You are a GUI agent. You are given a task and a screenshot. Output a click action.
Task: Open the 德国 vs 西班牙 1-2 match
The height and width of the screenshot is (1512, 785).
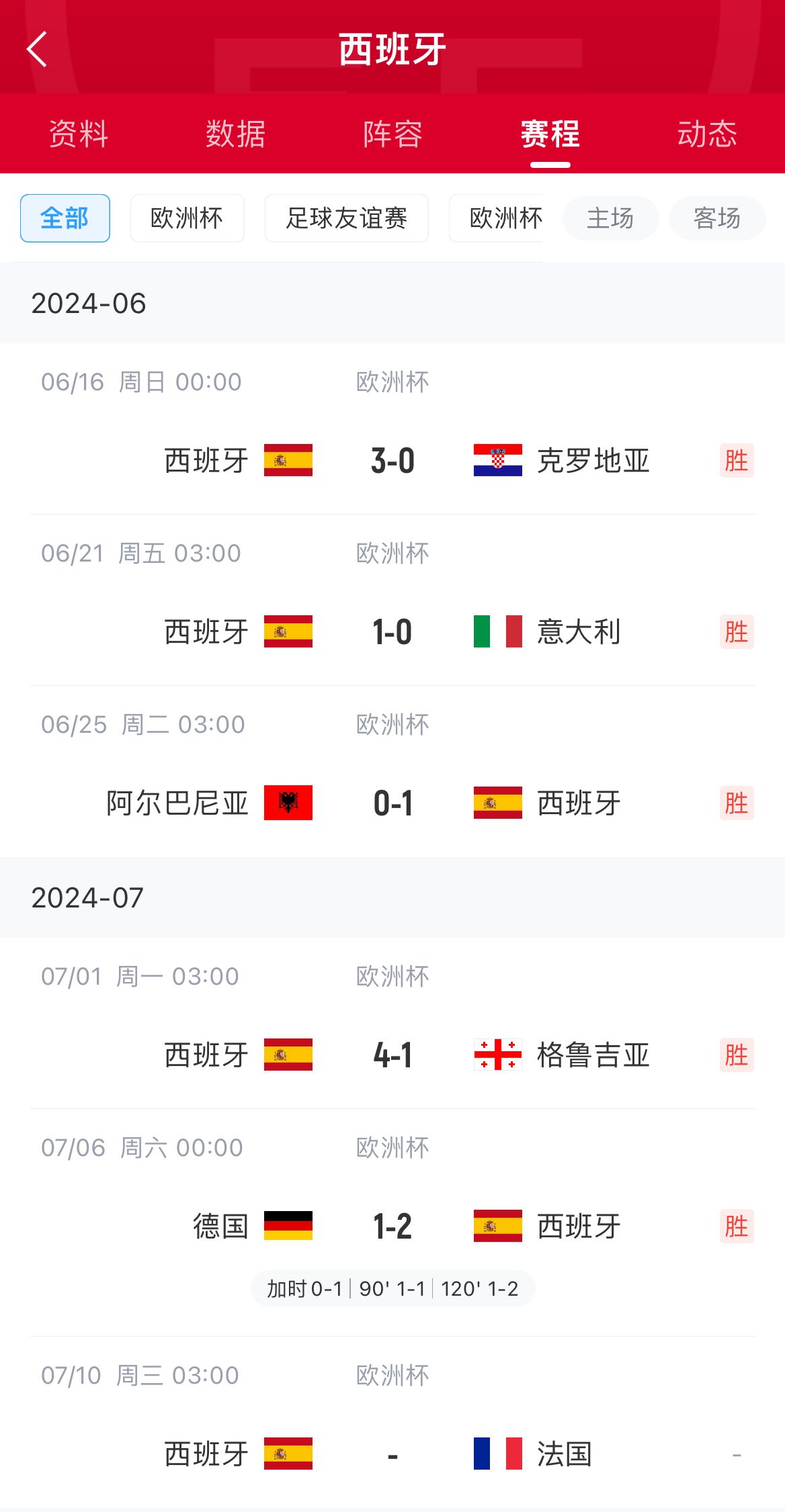[x=392, y=1222]
